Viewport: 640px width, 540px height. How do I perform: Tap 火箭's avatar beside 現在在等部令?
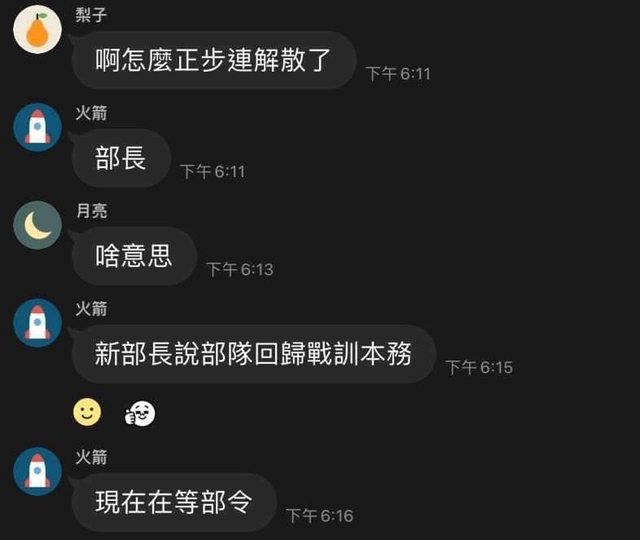37,471
